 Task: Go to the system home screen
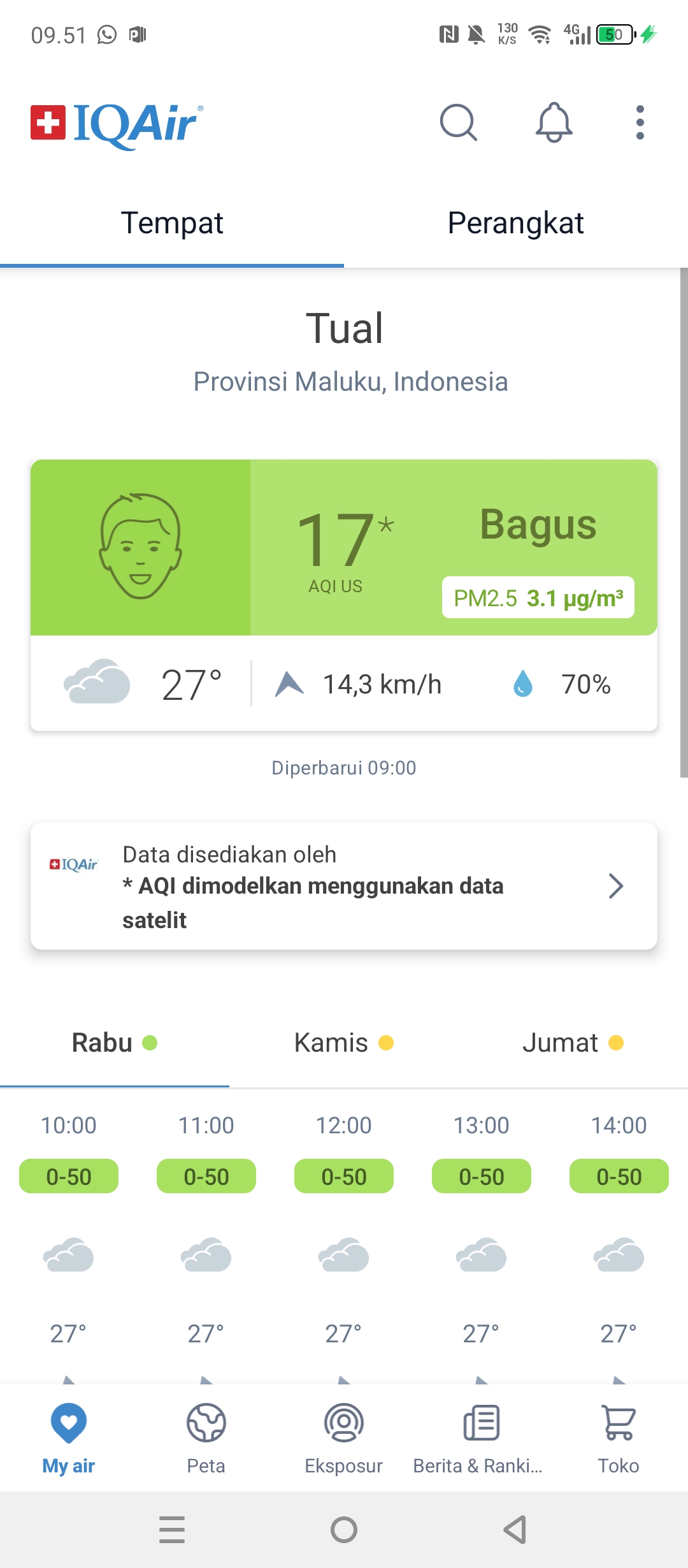coord(344,1530)
